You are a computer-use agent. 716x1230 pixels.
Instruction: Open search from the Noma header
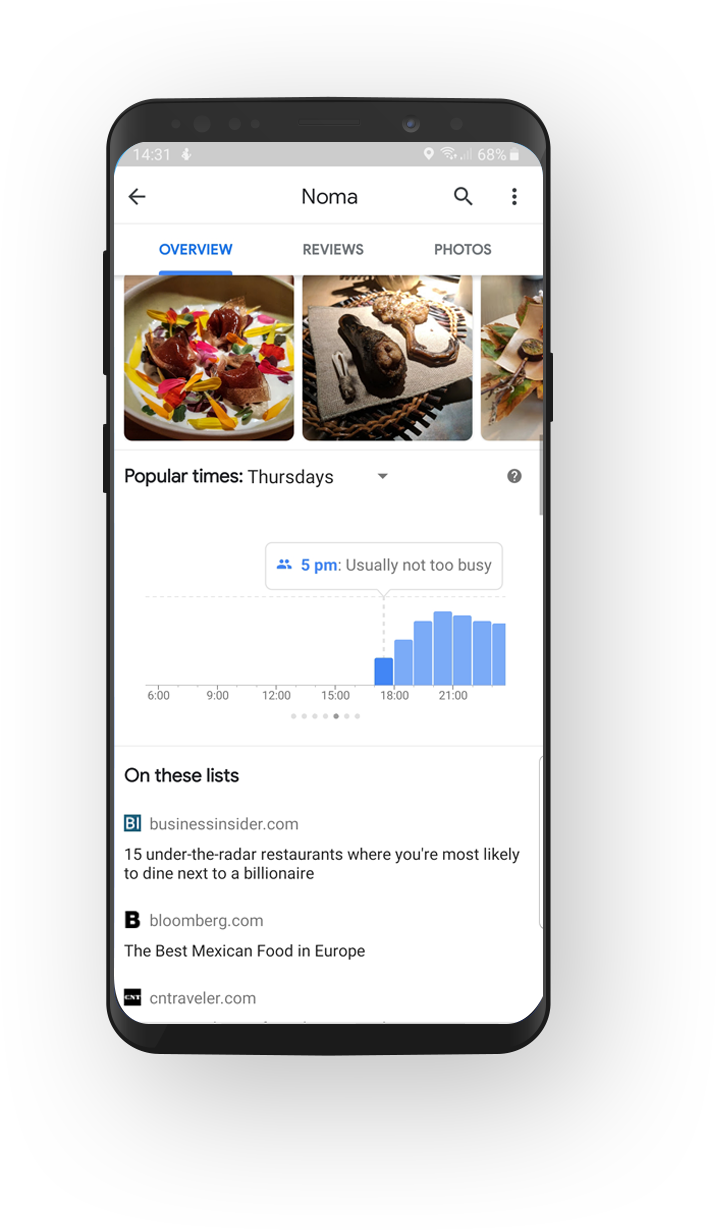(x=463, y=197)
